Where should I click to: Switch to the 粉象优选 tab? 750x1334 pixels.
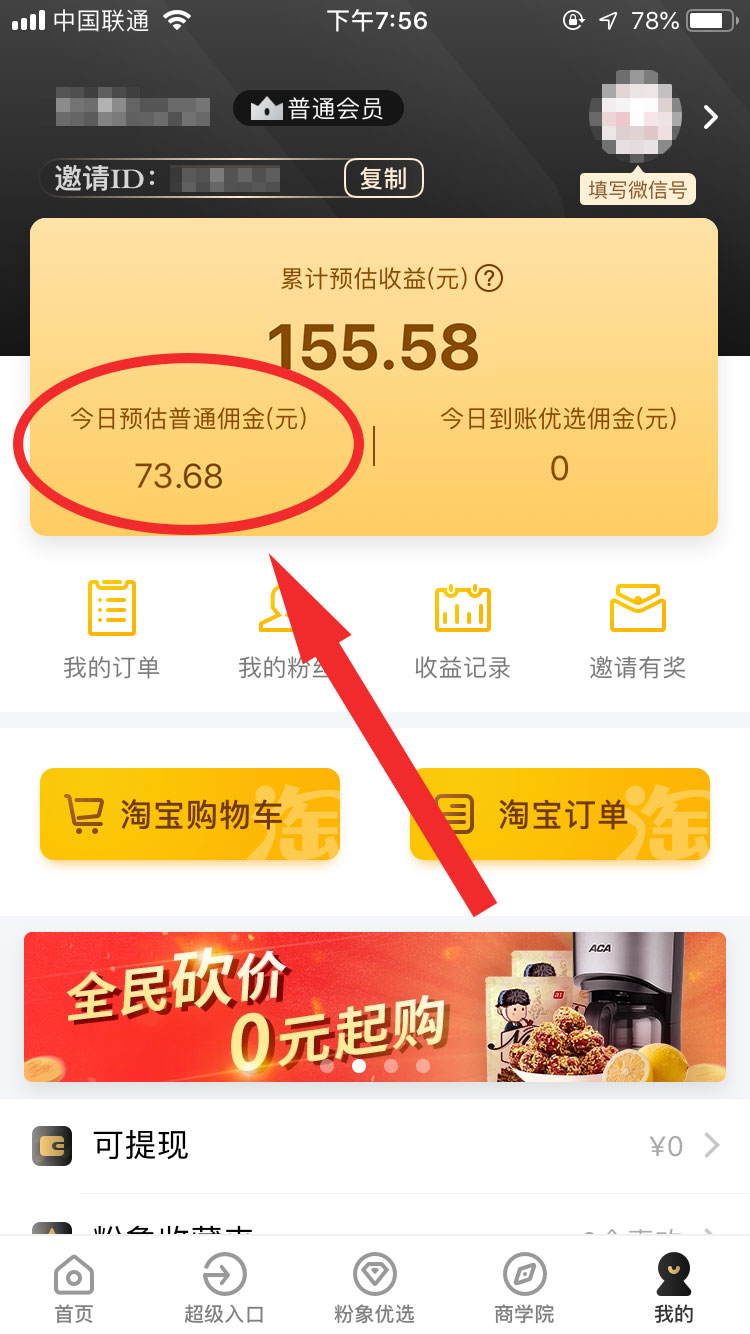(x=374, y=1289)
